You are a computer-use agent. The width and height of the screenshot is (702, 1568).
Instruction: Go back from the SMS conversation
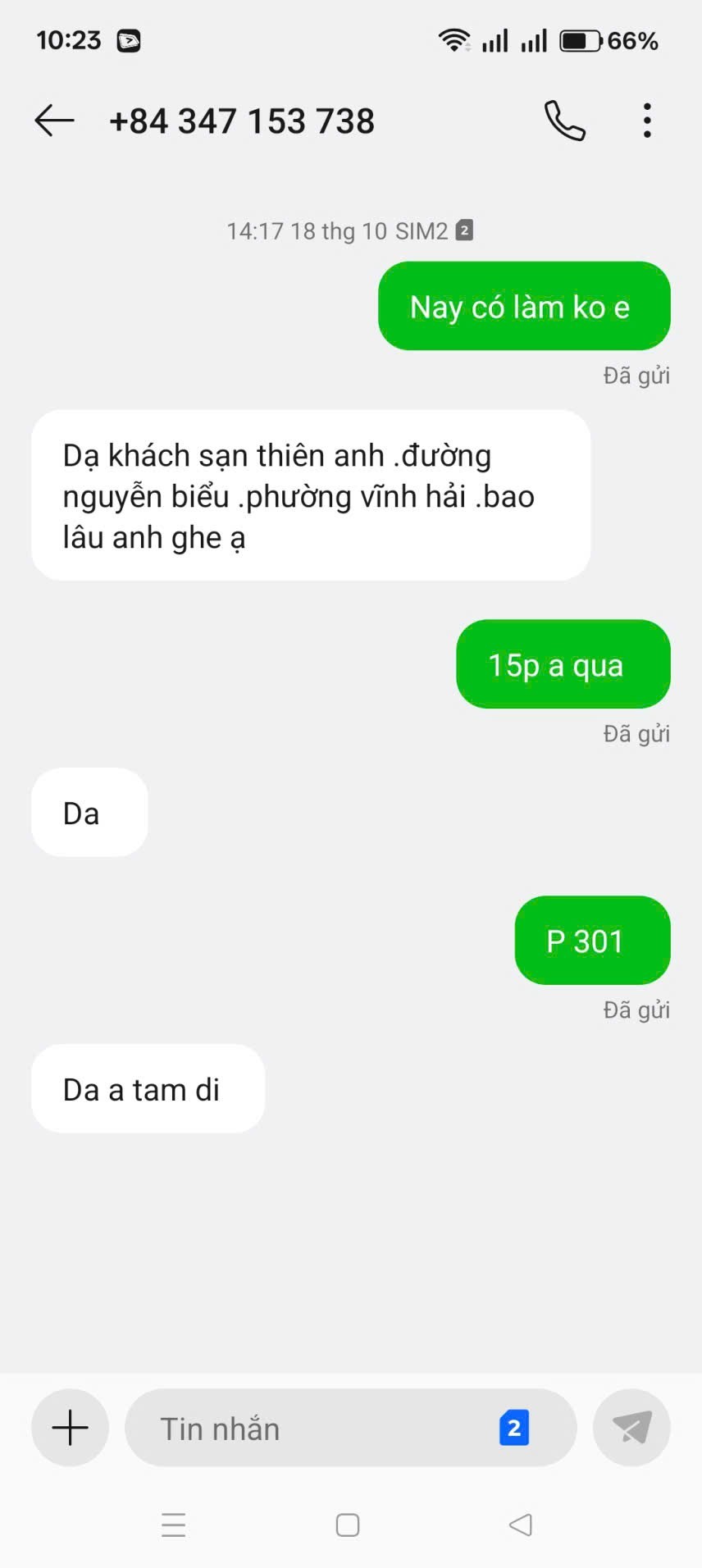tap(55, 121)
